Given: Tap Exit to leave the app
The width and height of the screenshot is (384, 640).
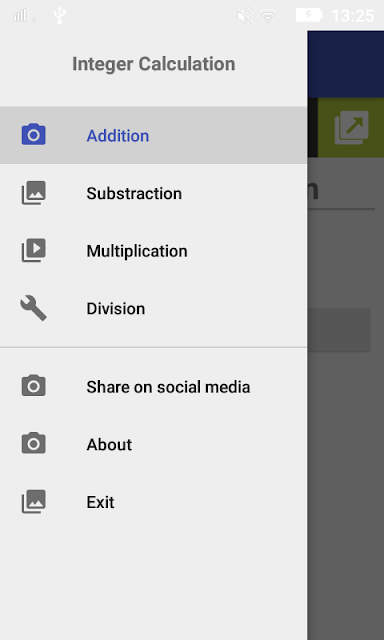Looking at the screenshot, I should (x=153, y=502).
